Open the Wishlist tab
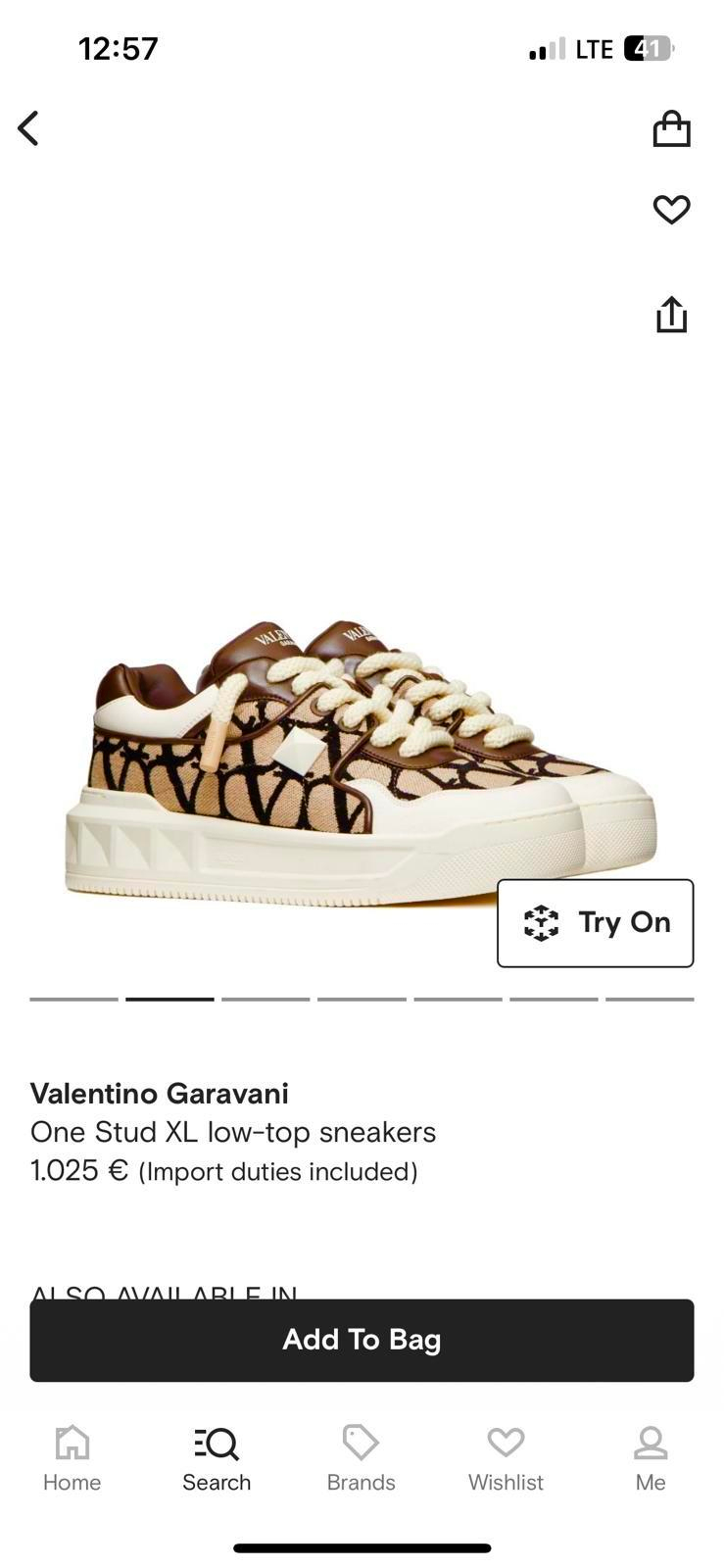Screen dimensions: 724x1568 tap(506, 1458)
